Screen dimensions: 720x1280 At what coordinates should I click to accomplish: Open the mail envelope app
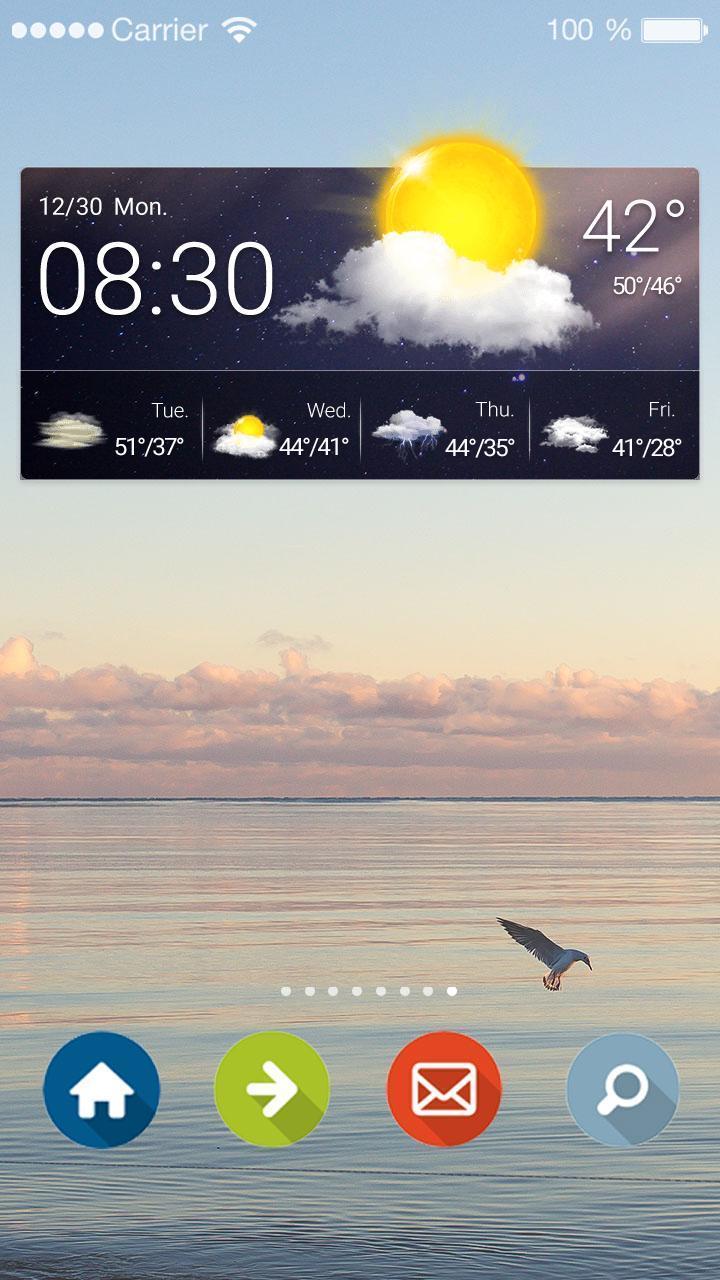pos(444,1090)
